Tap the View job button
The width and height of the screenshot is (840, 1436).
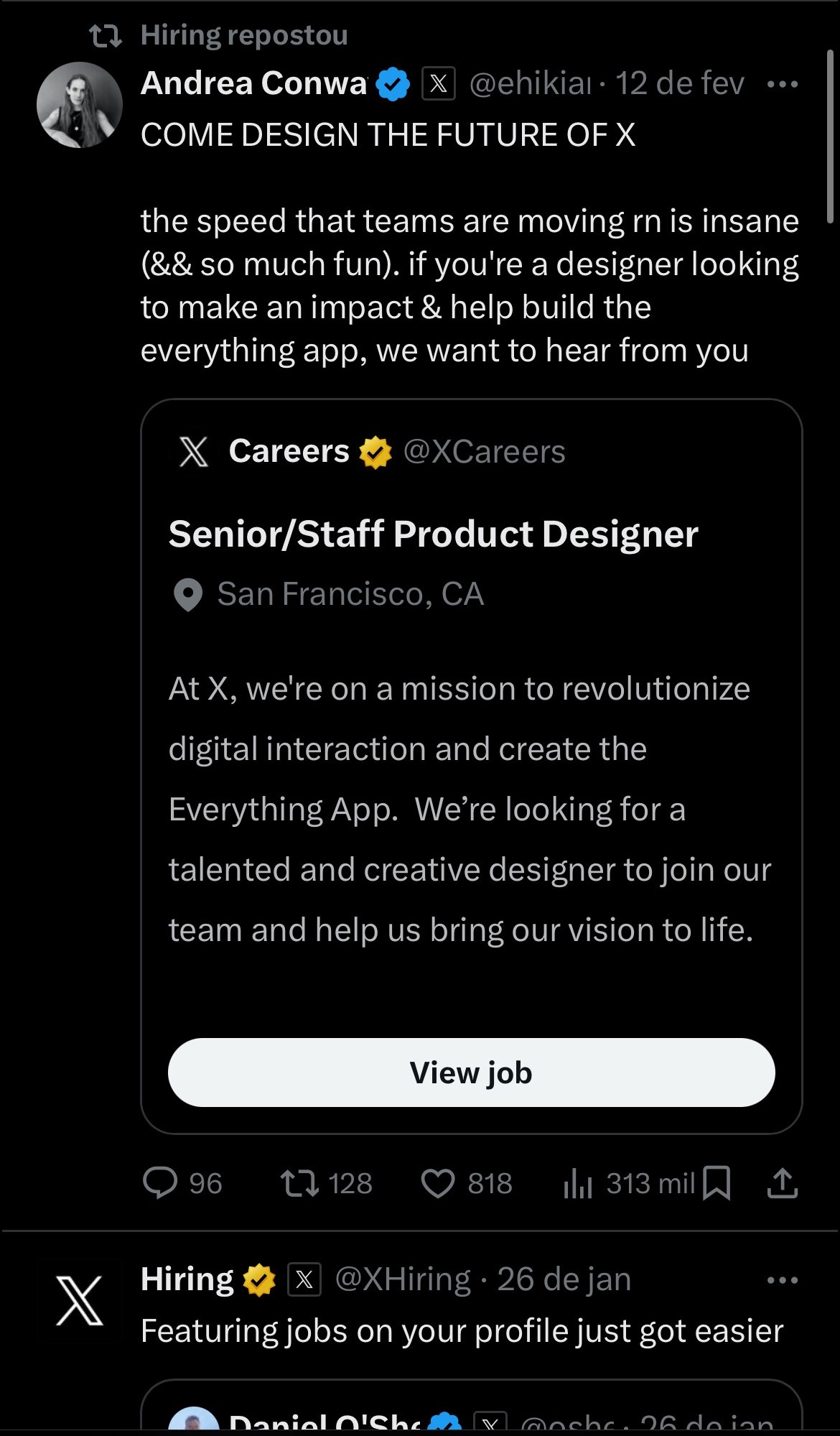tap(471, 1072)
